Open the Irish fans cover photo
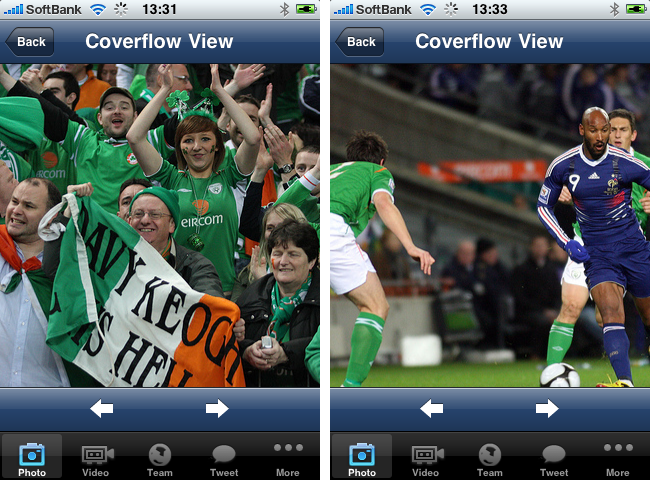Screen dimensions: 650x480 pos(160,226)
